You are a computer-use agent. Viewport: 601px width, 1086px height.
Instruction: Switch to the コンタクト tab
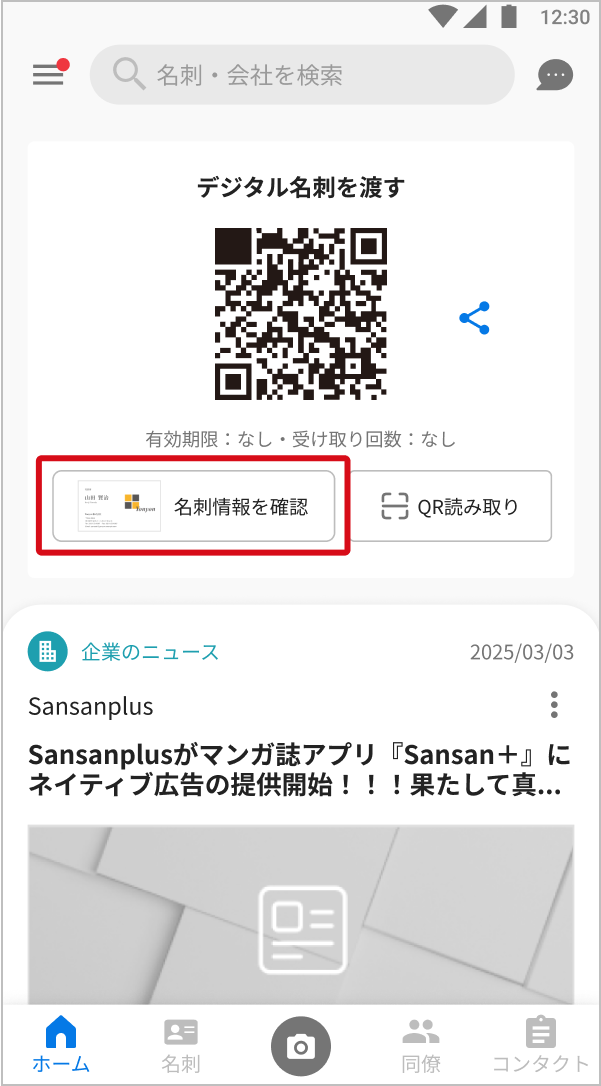540,1044
